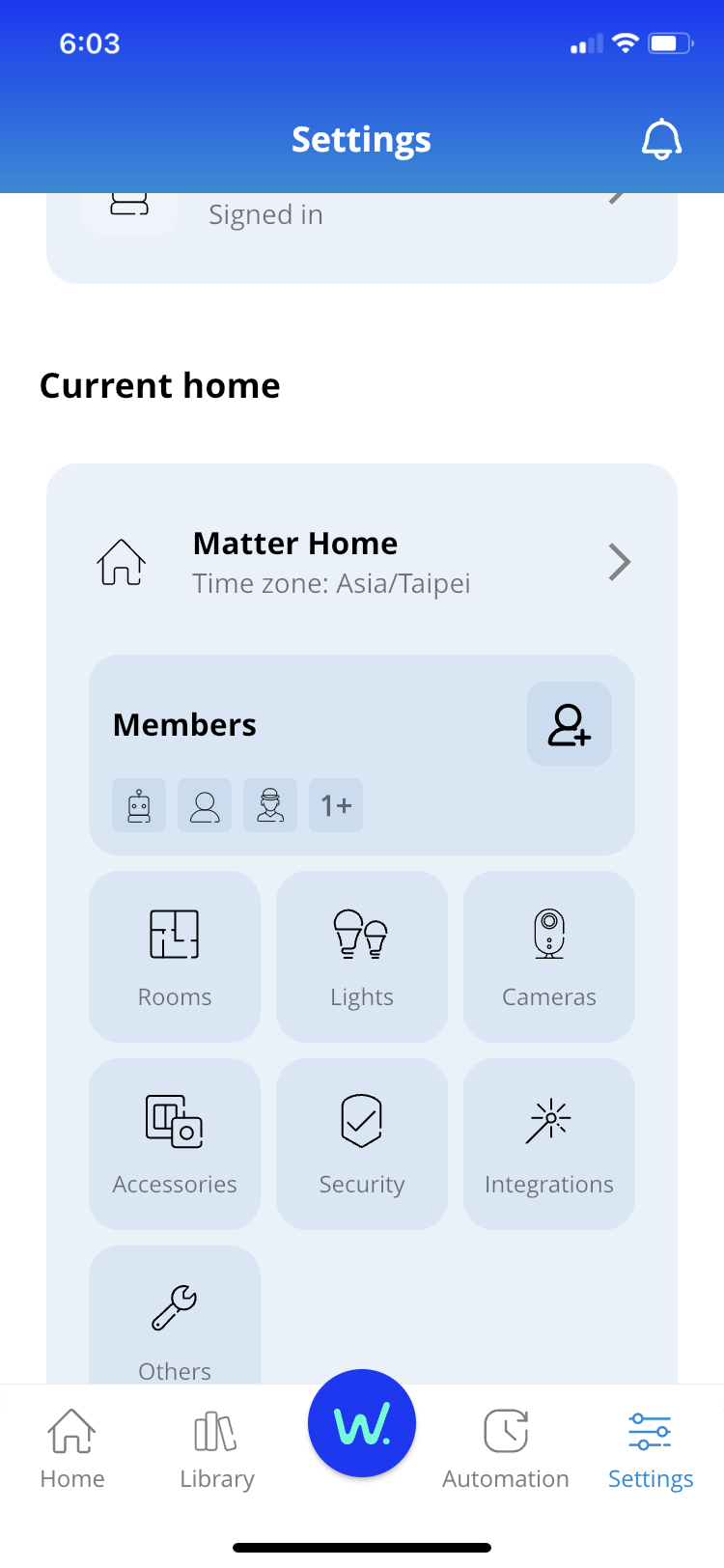Open the Lights tile
Viewport: 724px width, 1568px height.
362,957
